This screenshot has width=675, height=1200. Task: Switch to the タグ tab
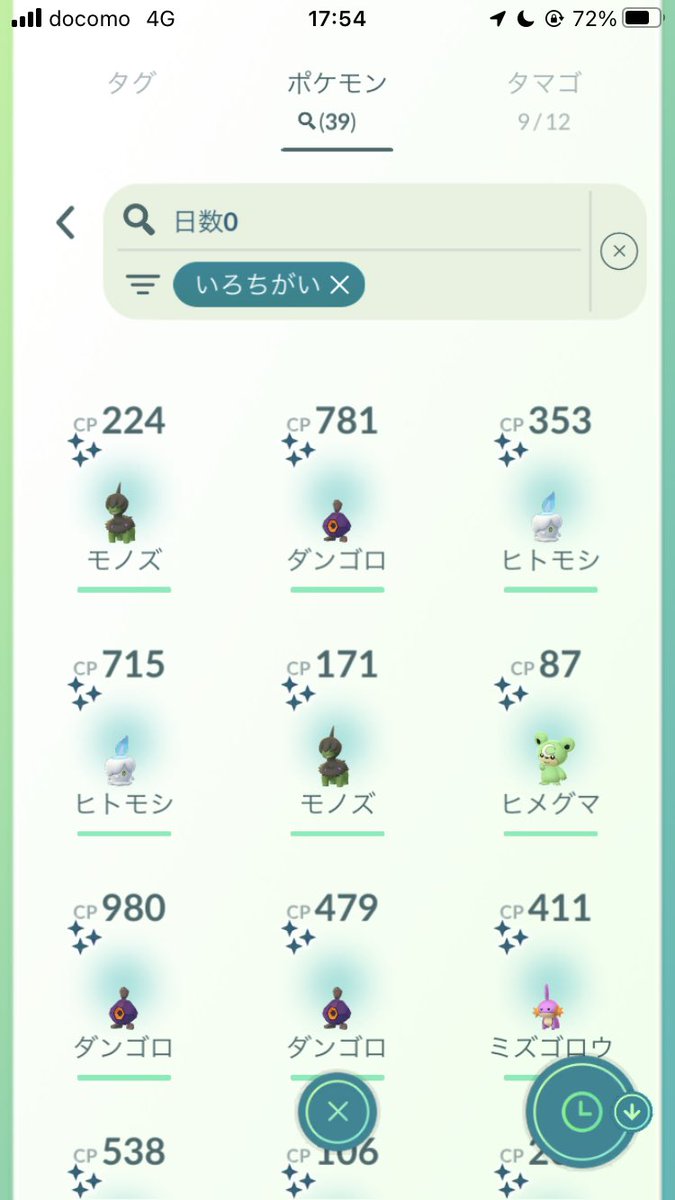[131, 83]
